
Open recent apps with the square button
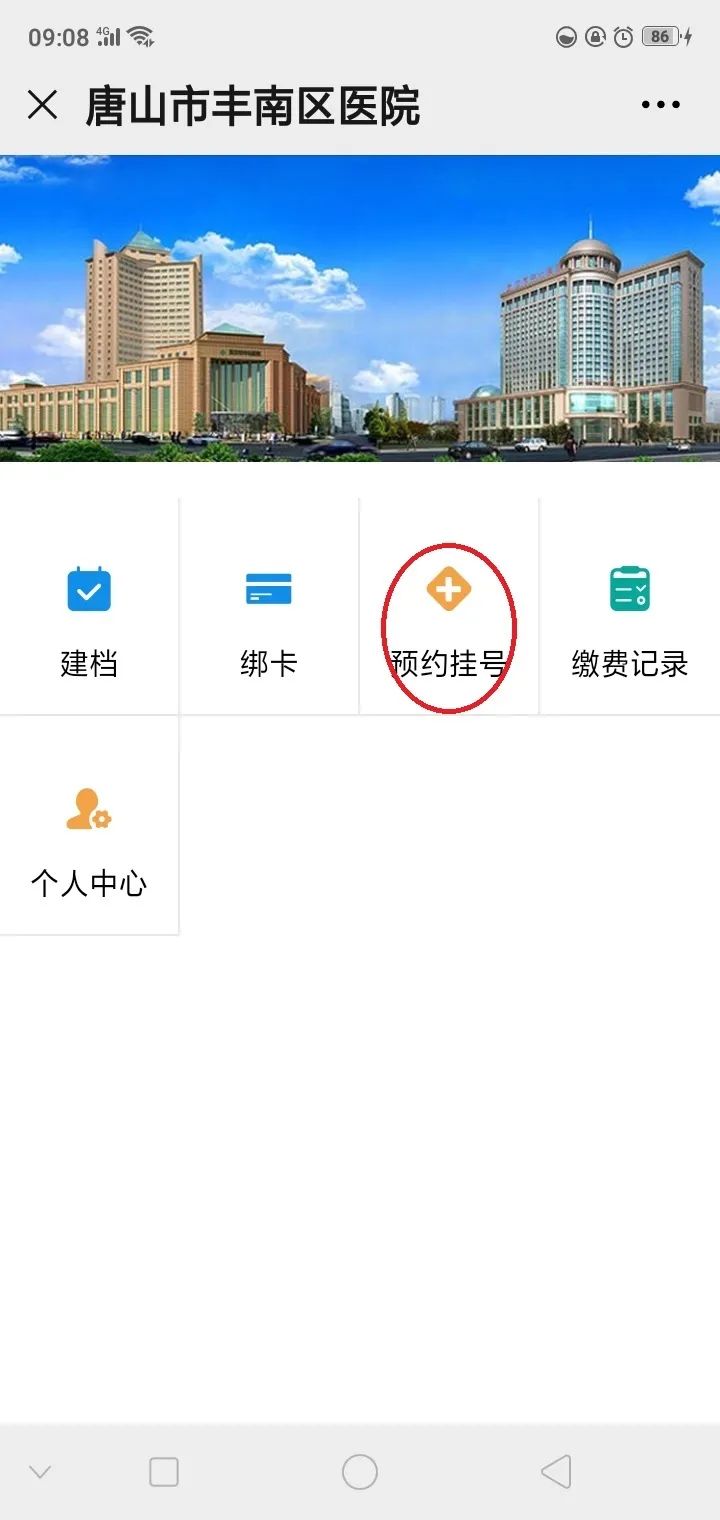pyautogui.click(x=164, y=1471)
